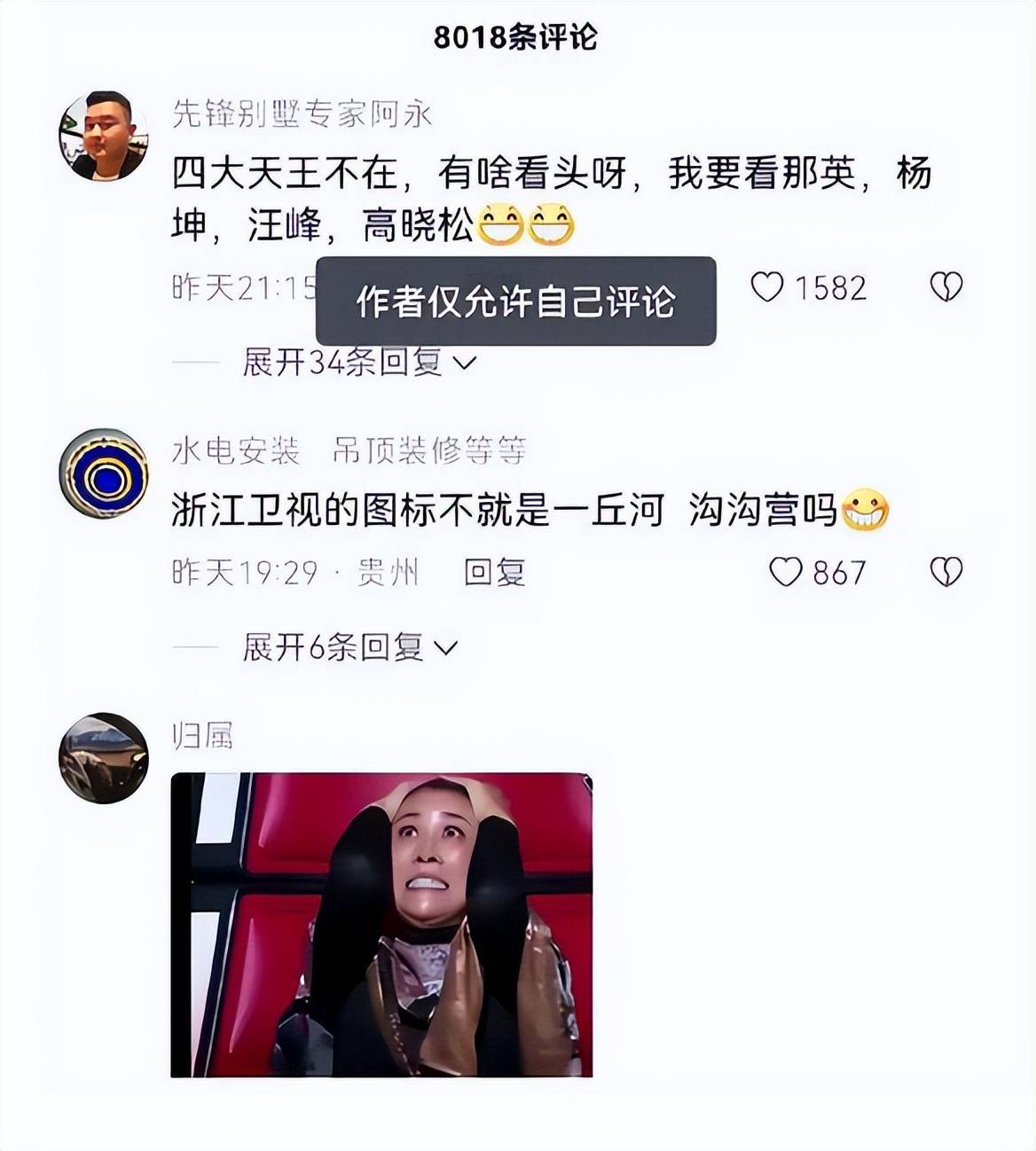Image resolution: width=1036 pixels, height=1151 pixels.
Task: Dislike the comment with 1582 likes
Action: pos(946,287)
